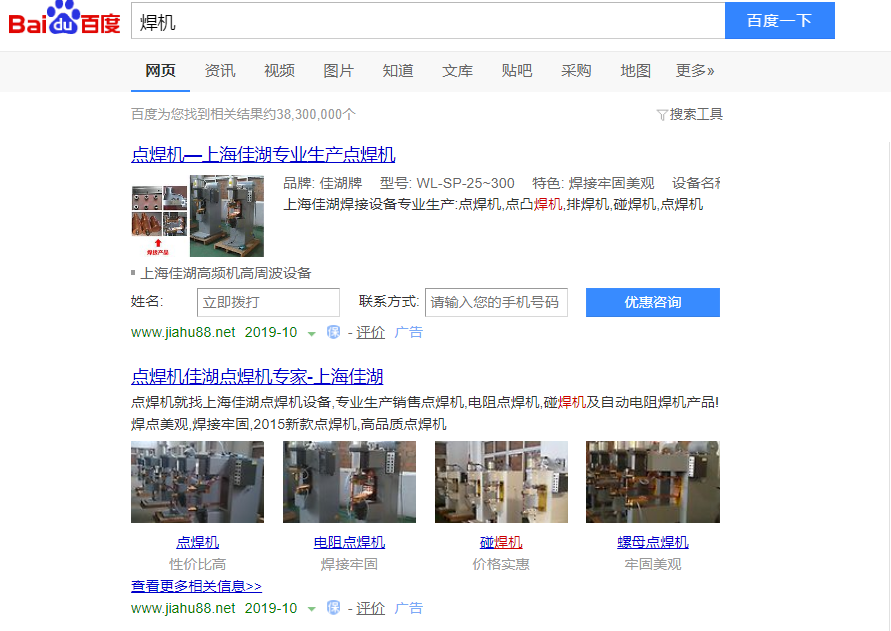Switch to the 文库 tab
Image resolution: width=891 pixels, height=631 pixels.
click(x=457, y=71)
